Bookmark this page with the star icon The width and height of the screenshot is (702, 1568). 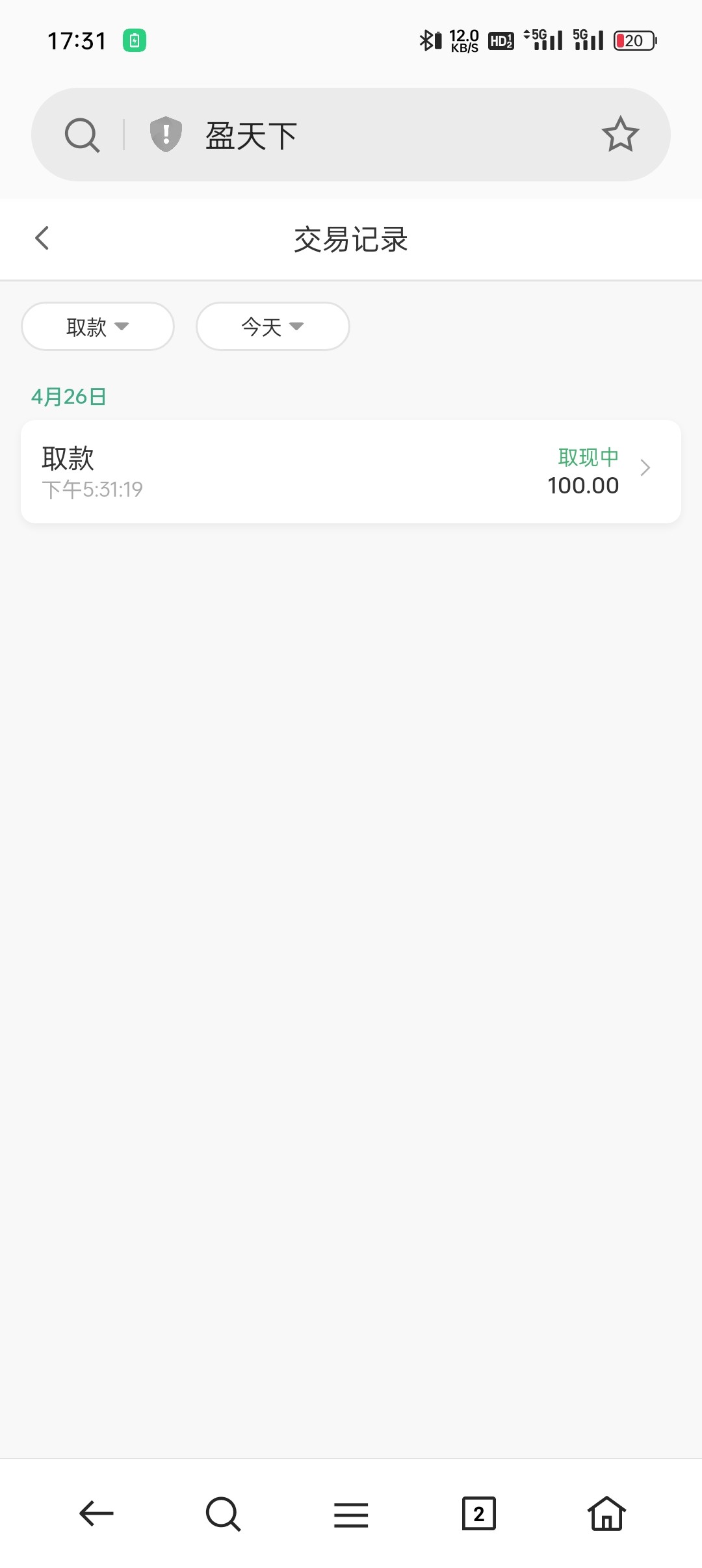(620, 135)
